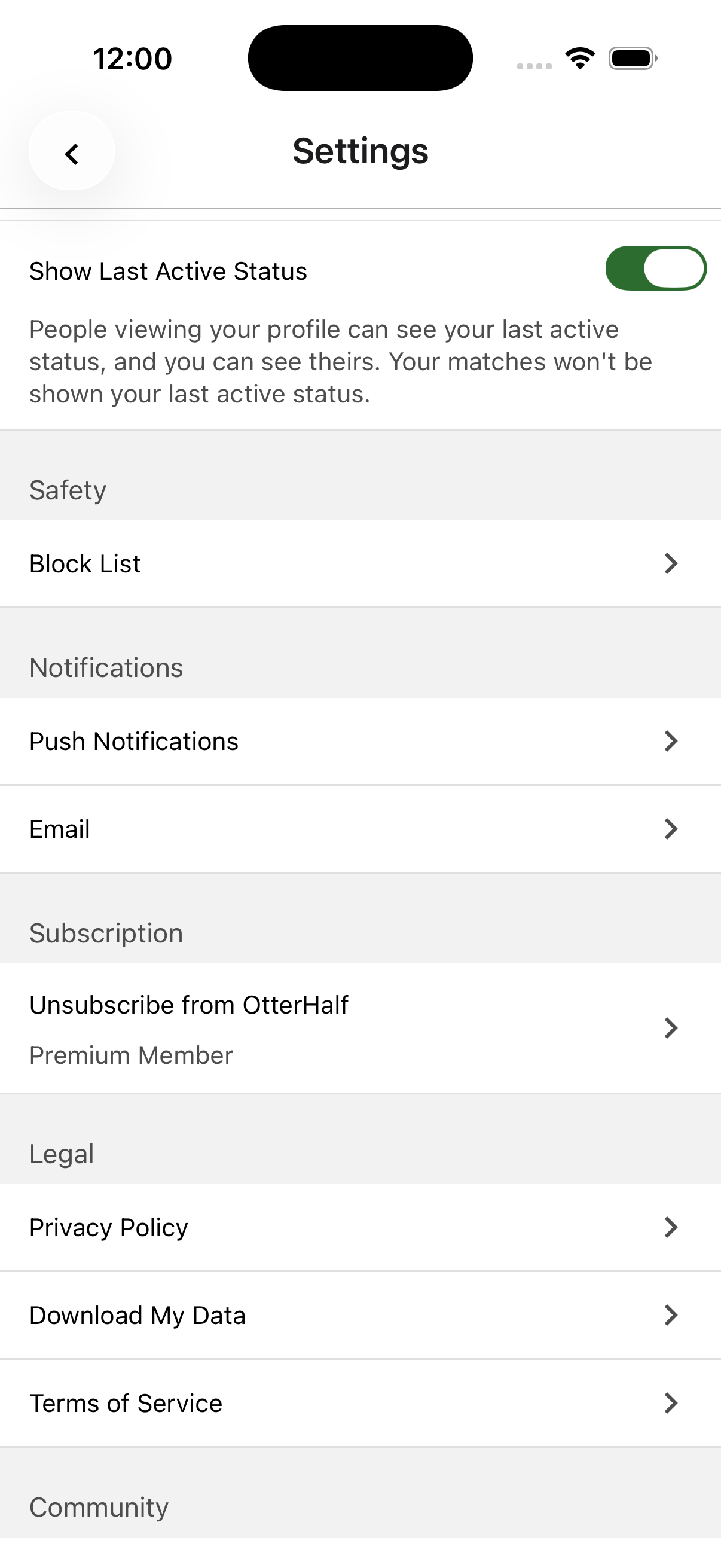Click the chevron next to Email
Viewport: 721px width, 1568px height.
point(671,828)
